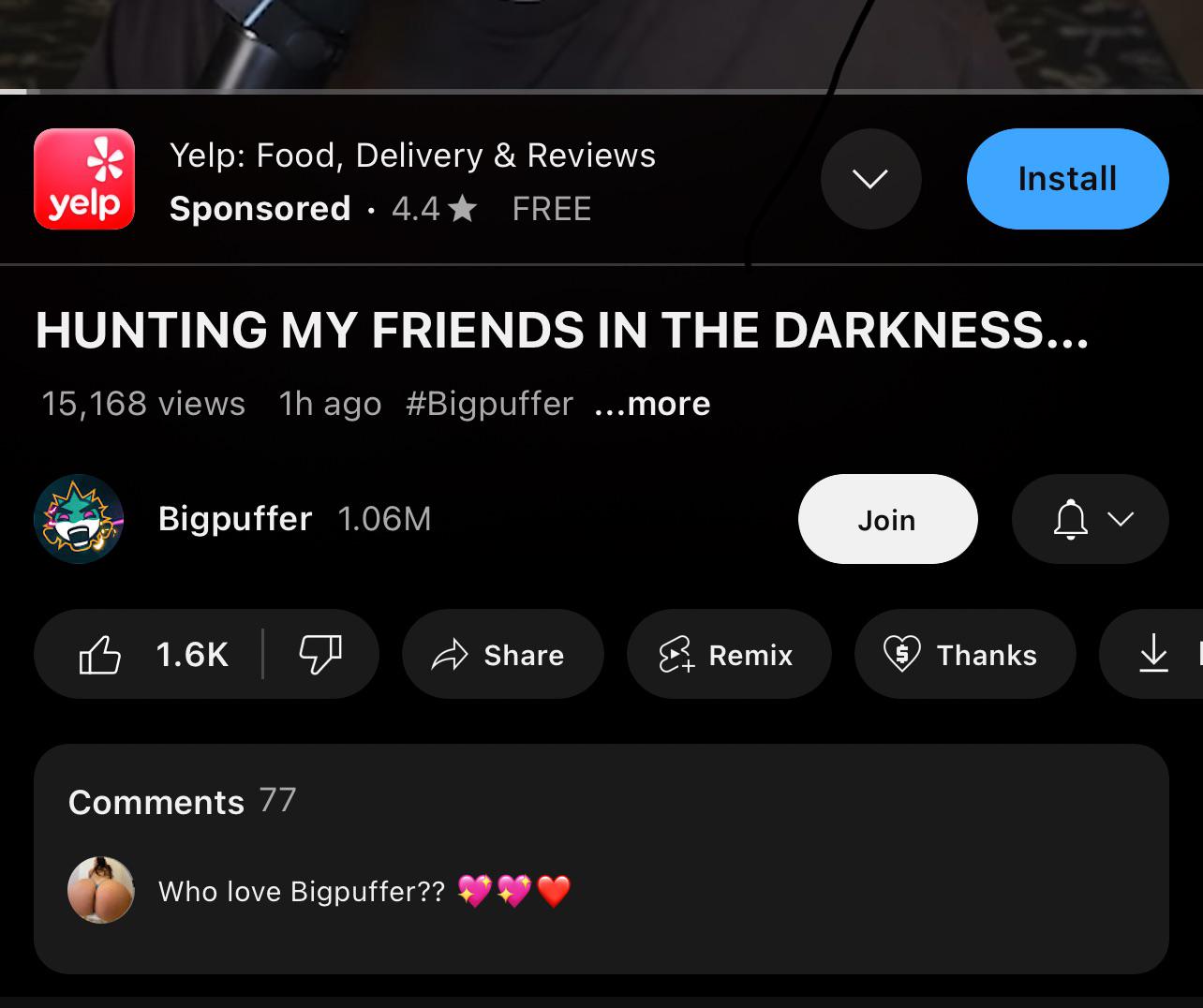Open the Yelp sponsored ad icon
Viewport: 1203px width, 1008px height.
84,179
